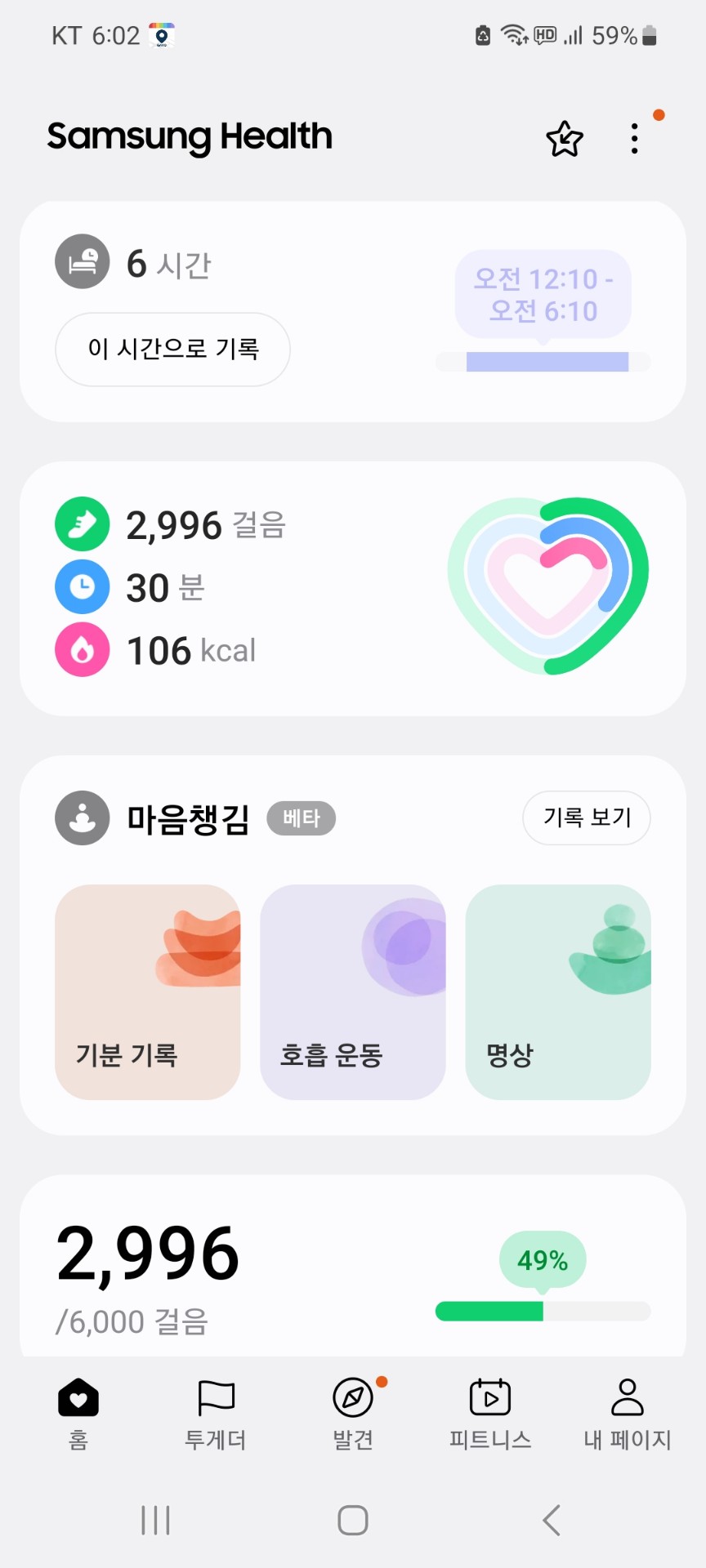Go back with the system back button

552,1520
